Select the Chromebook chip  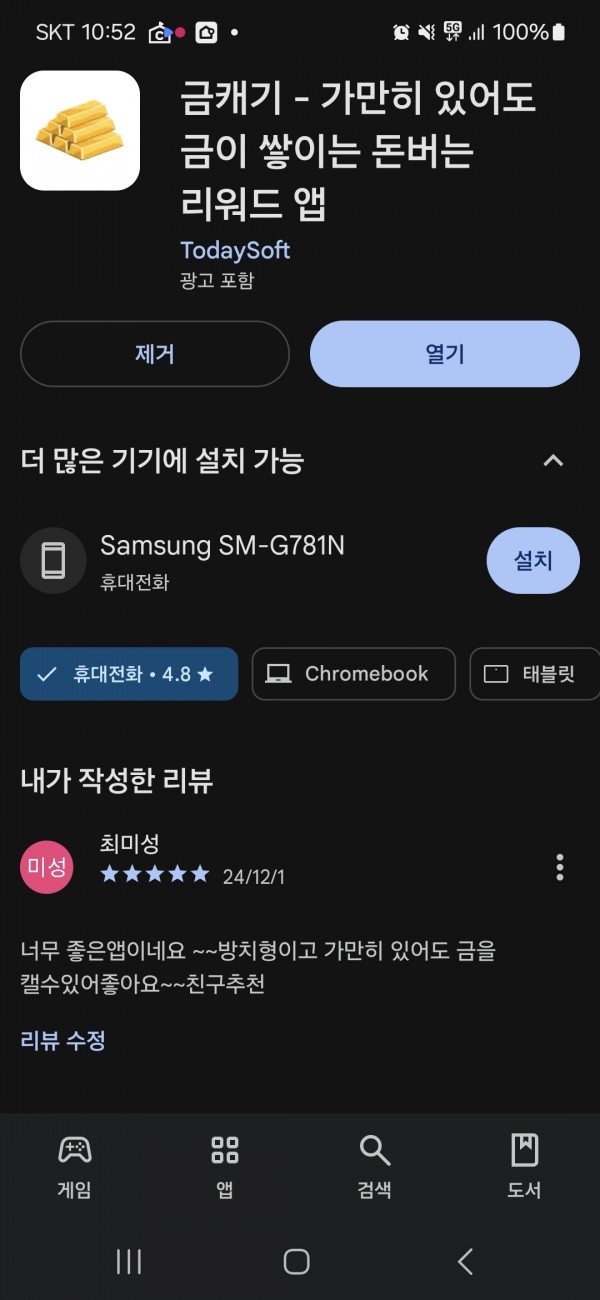click(x=353, y=674)
